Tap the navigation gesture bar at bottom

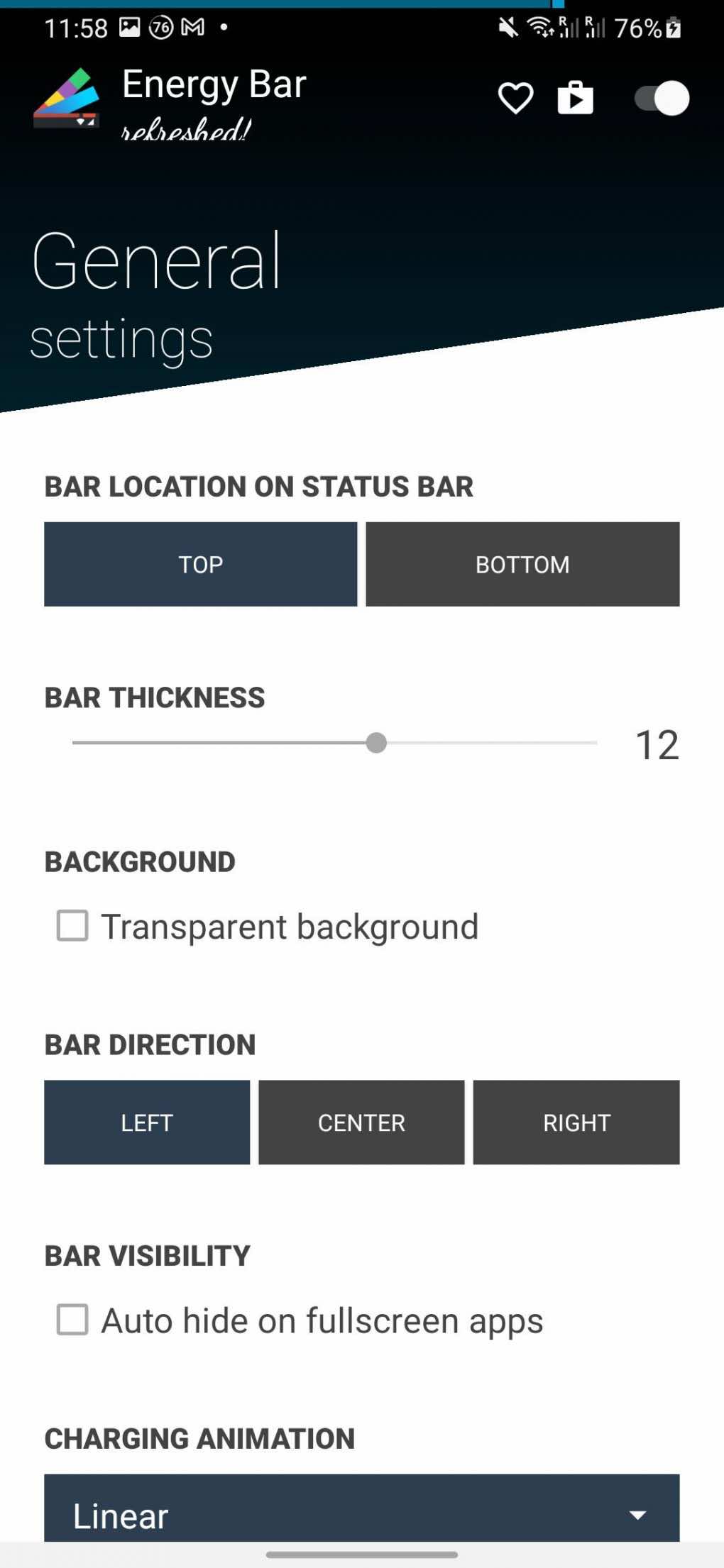click(362, 1554)
